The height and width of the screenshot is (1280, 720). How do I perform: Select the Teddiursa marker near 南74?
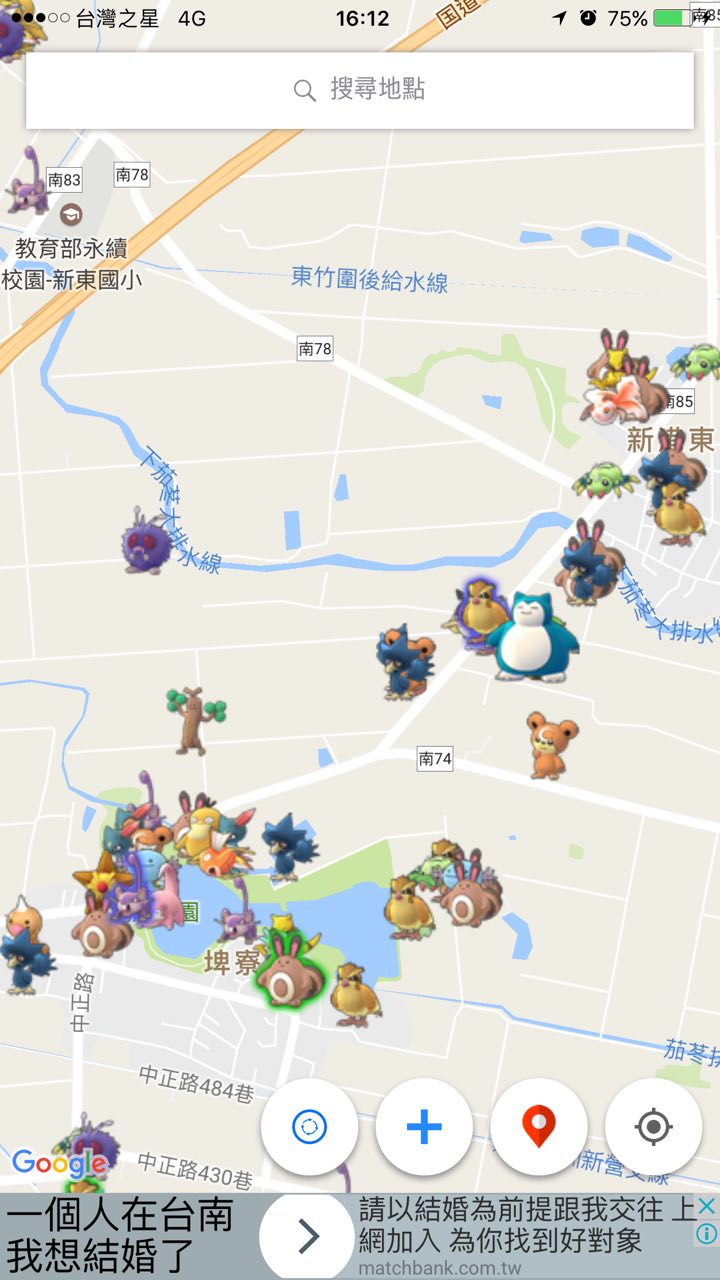[551, 745]
